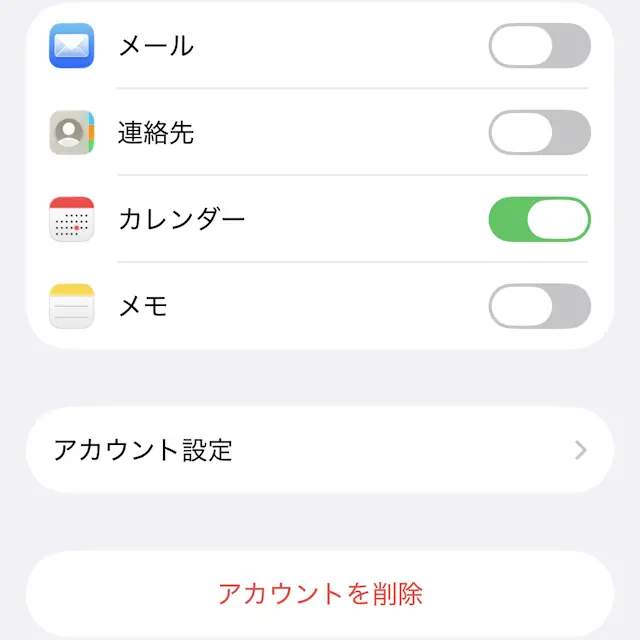Open アカウント設定
This screenshot has width=640, height=640.
(320, 450)
